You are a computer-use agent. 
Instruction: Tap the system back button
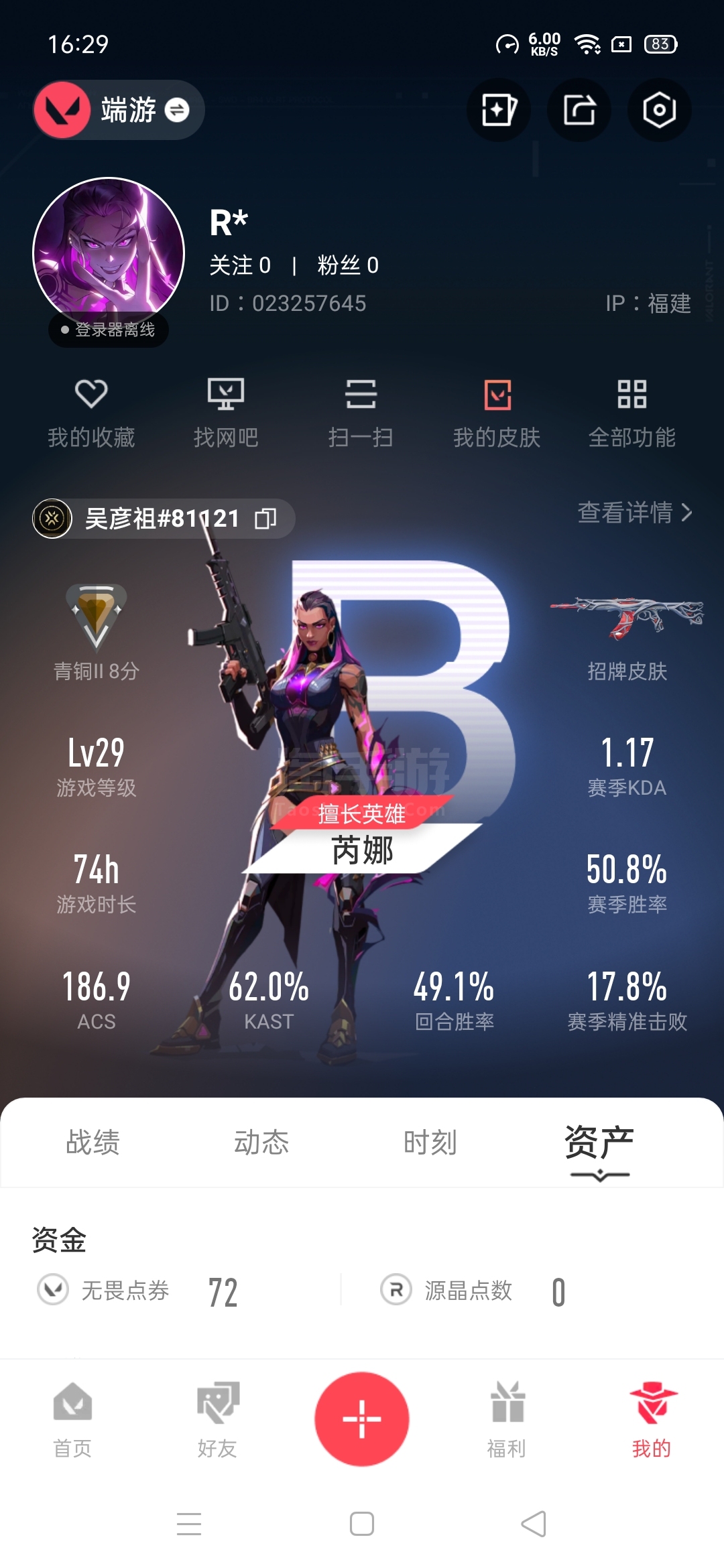pos(534,1524)
